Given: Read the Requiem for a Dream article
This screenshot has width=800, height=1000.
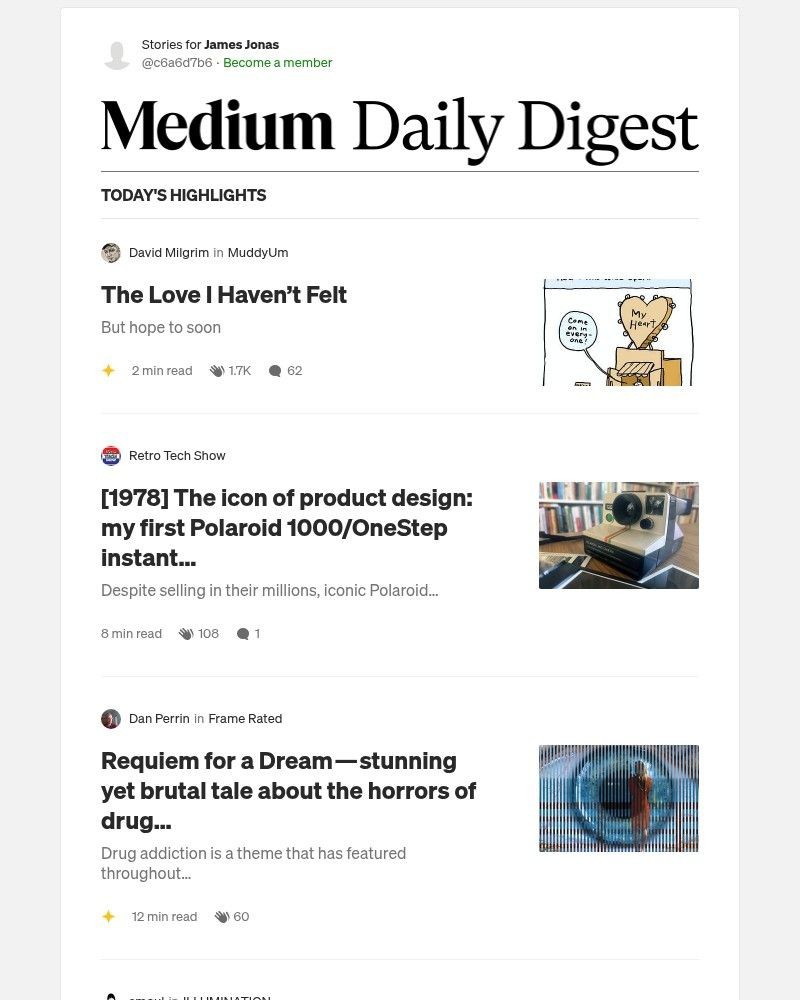Looking at the screenshot, I should (288, 790).
